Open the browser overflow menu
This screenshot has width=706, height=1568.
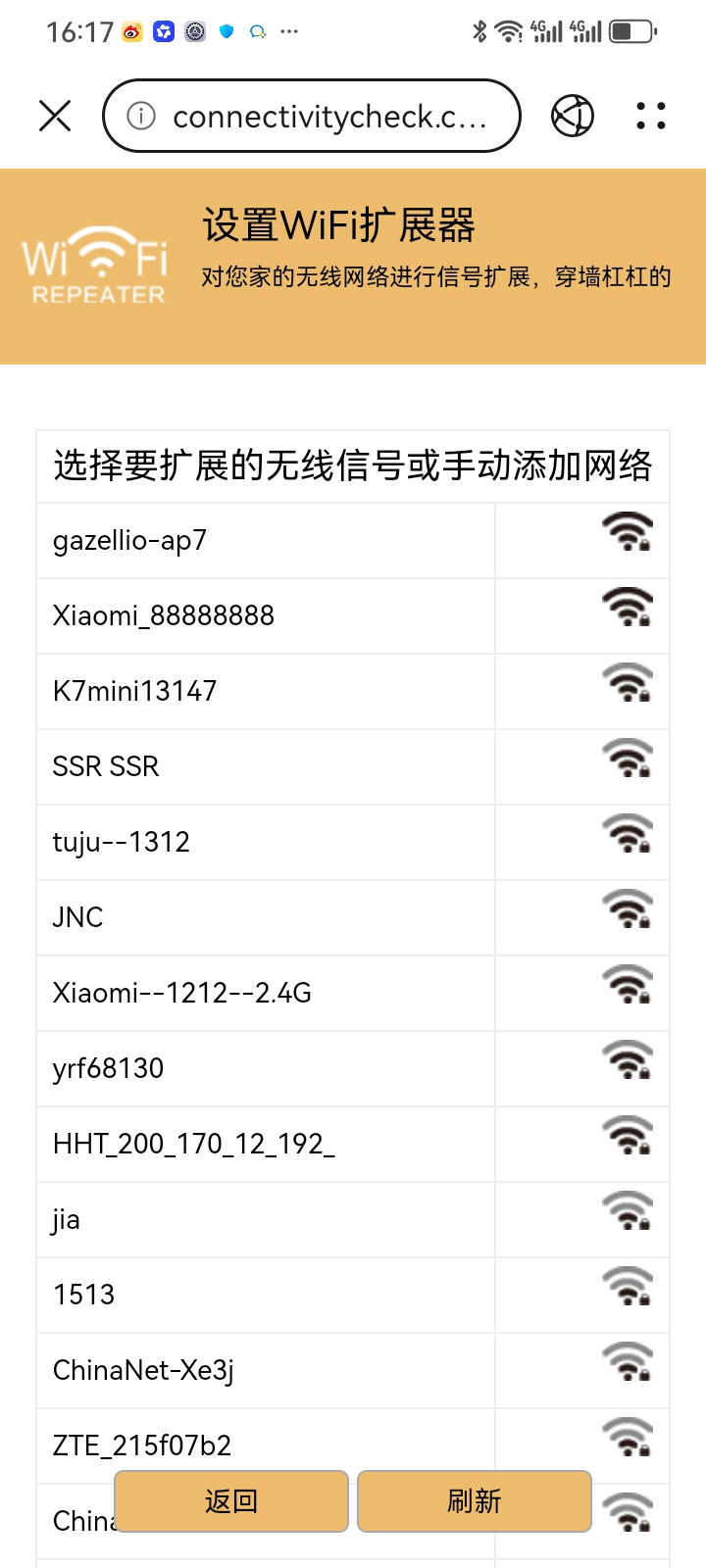pyautogui.click(x=651, y=117)
